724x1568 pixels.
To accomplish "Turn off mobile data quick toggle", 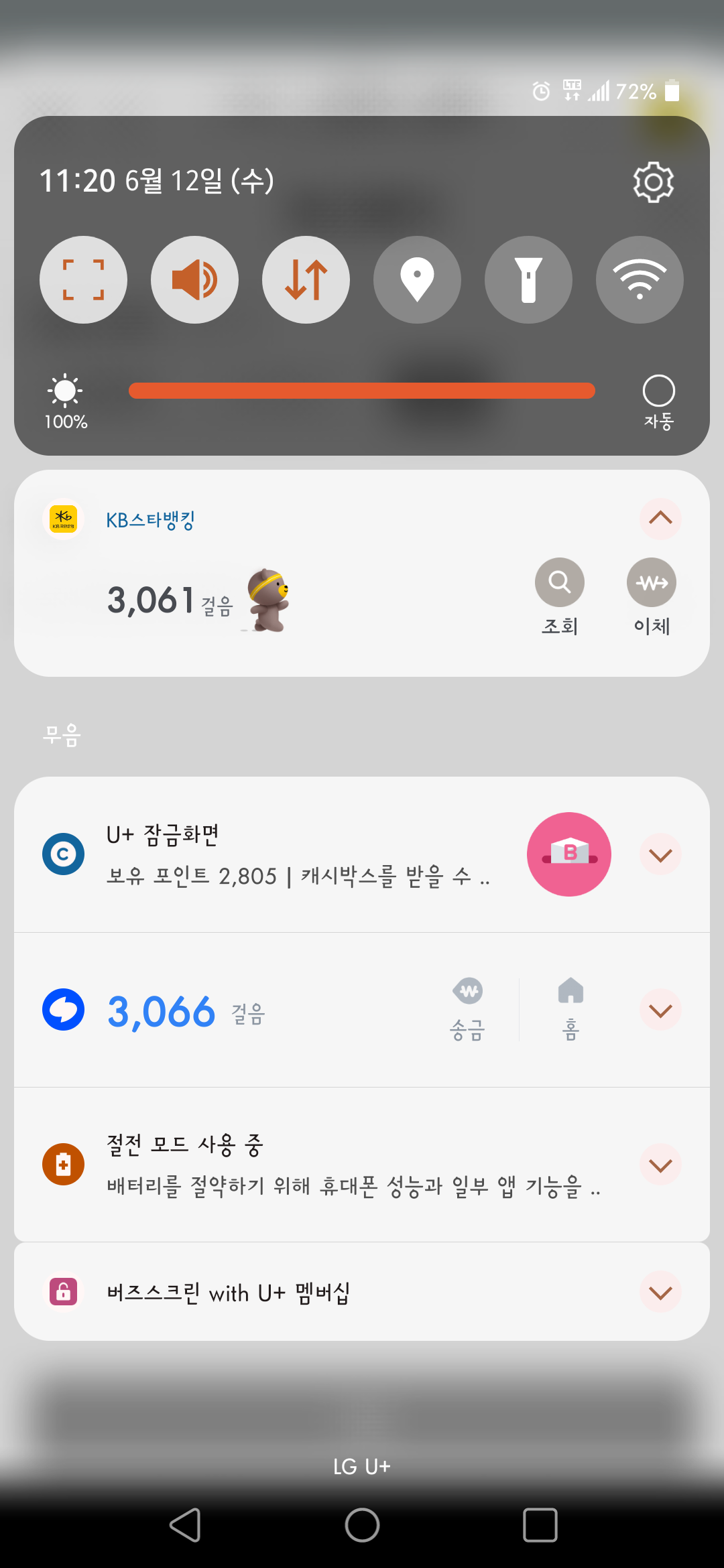I will [x=306, y=279].
